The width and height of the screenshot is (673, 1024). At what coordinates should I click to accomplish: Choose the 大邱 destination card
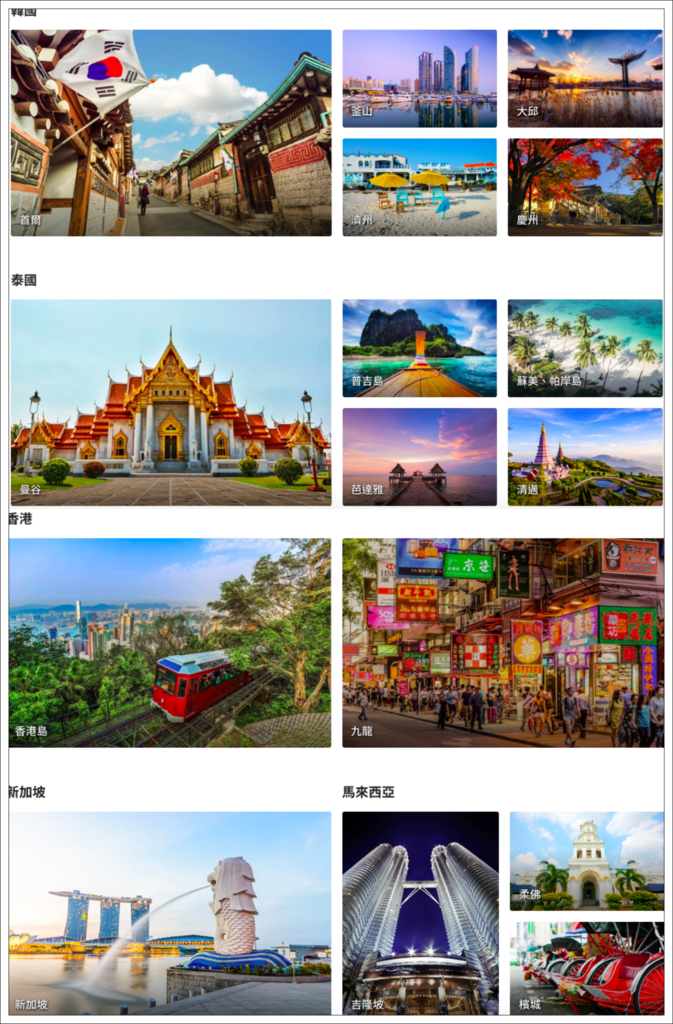coord(584,78)
